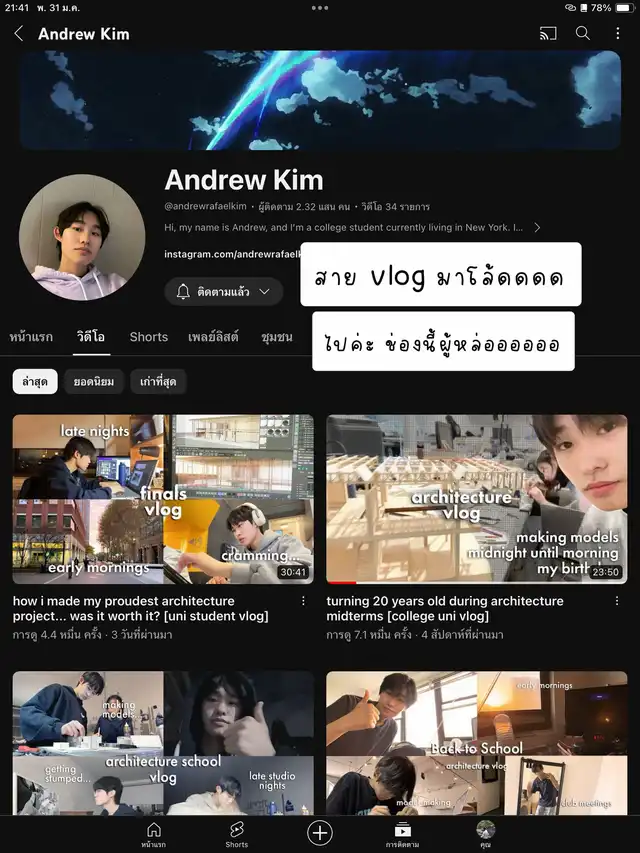Open the การติดตาม subscriptions bottom tab
Screen dimensions: 640x853
[x=402, y=834]
